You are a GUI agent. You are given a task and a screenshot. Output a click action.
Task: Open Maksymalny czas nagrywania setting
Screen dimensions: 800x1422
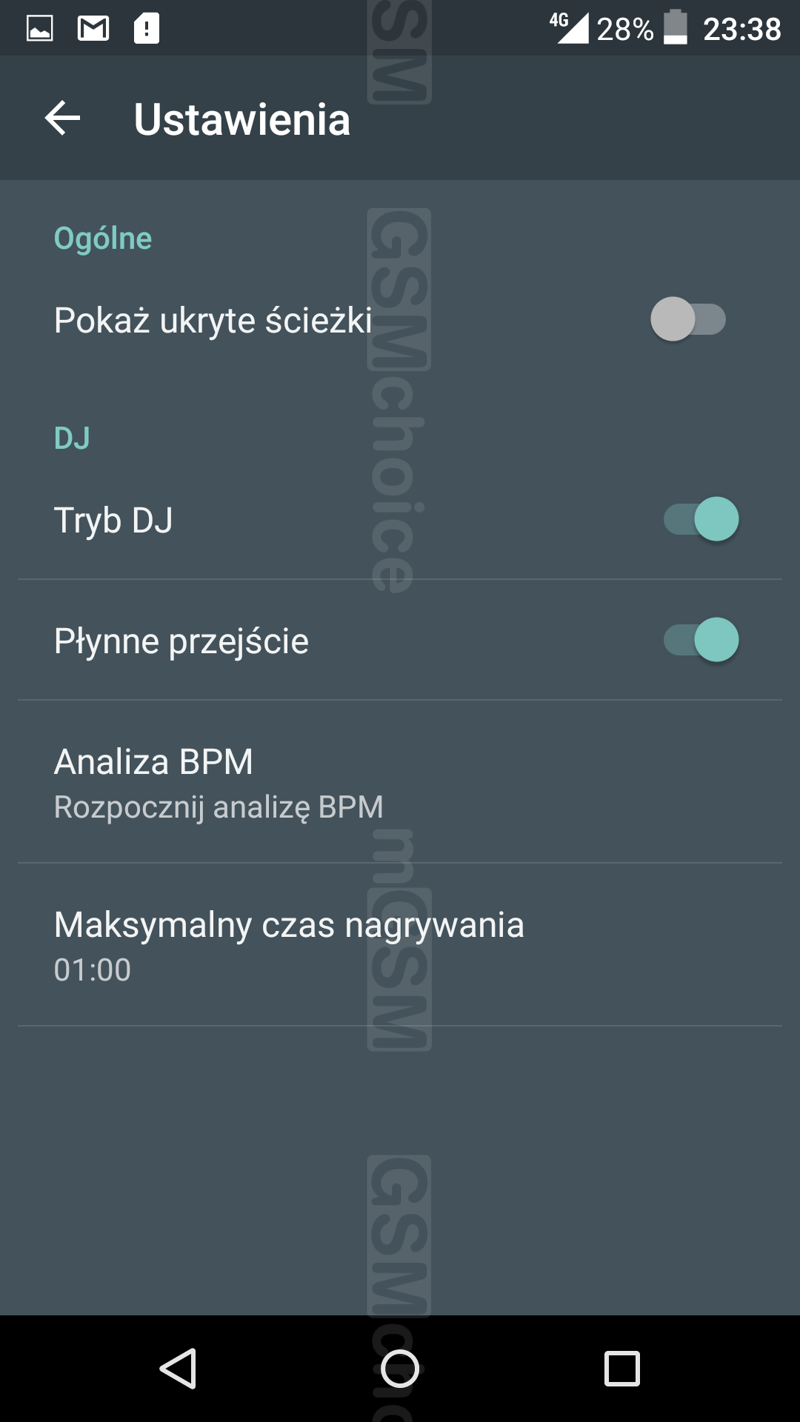coord(400,945)
